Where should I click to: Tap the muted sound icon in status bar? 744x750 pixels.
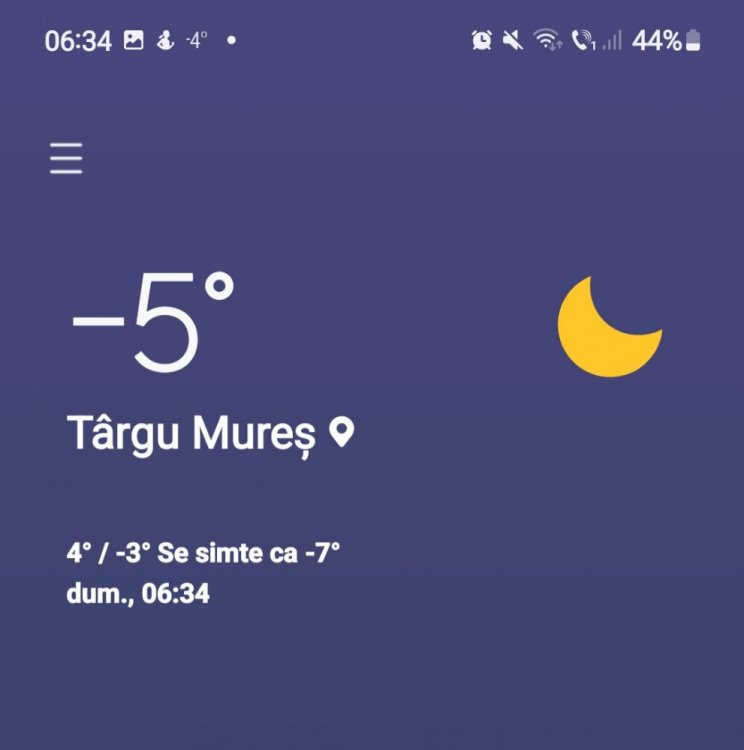pyautogui.click(x=512, y=40)
